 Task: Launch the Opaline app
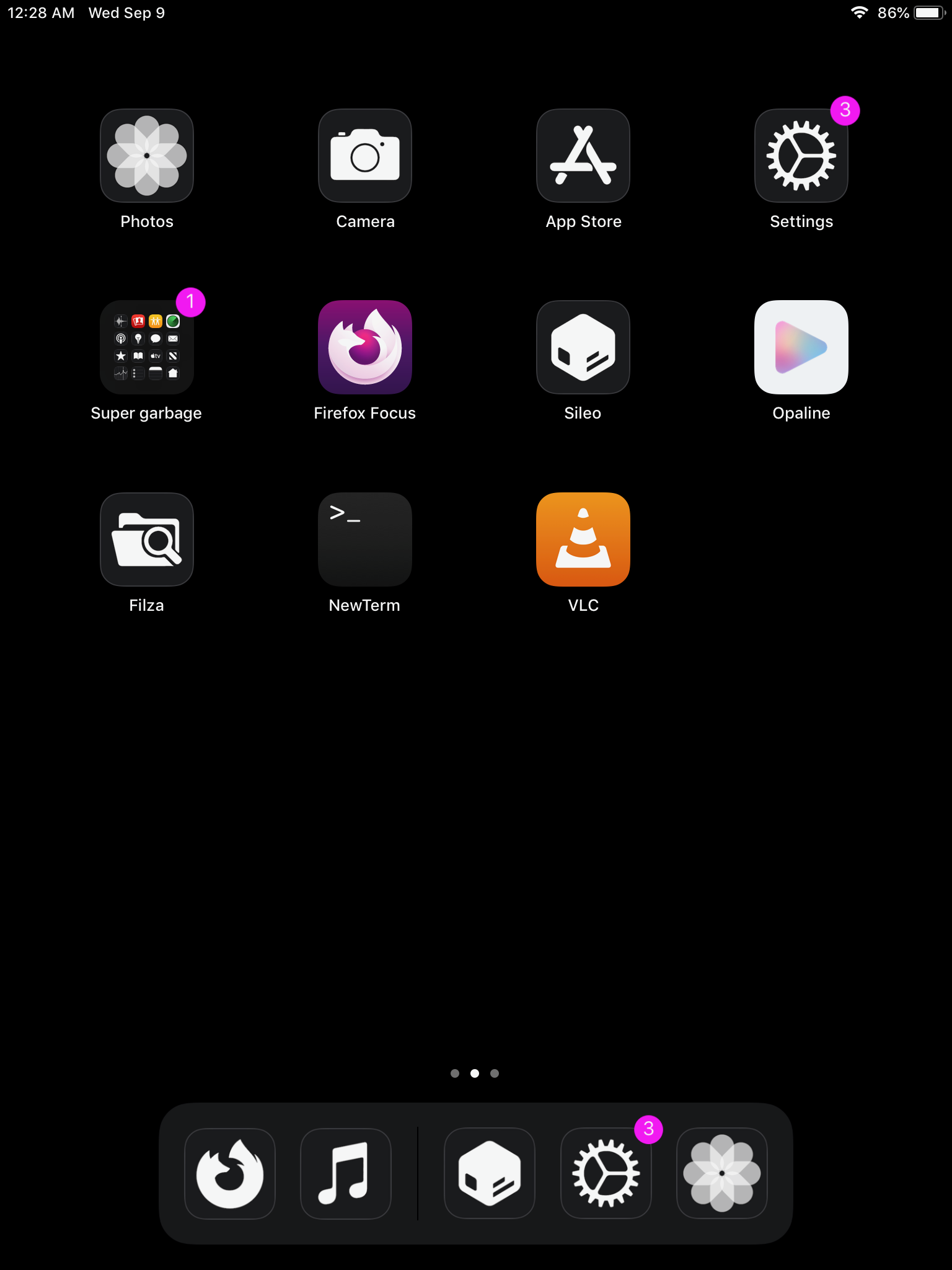801,347
